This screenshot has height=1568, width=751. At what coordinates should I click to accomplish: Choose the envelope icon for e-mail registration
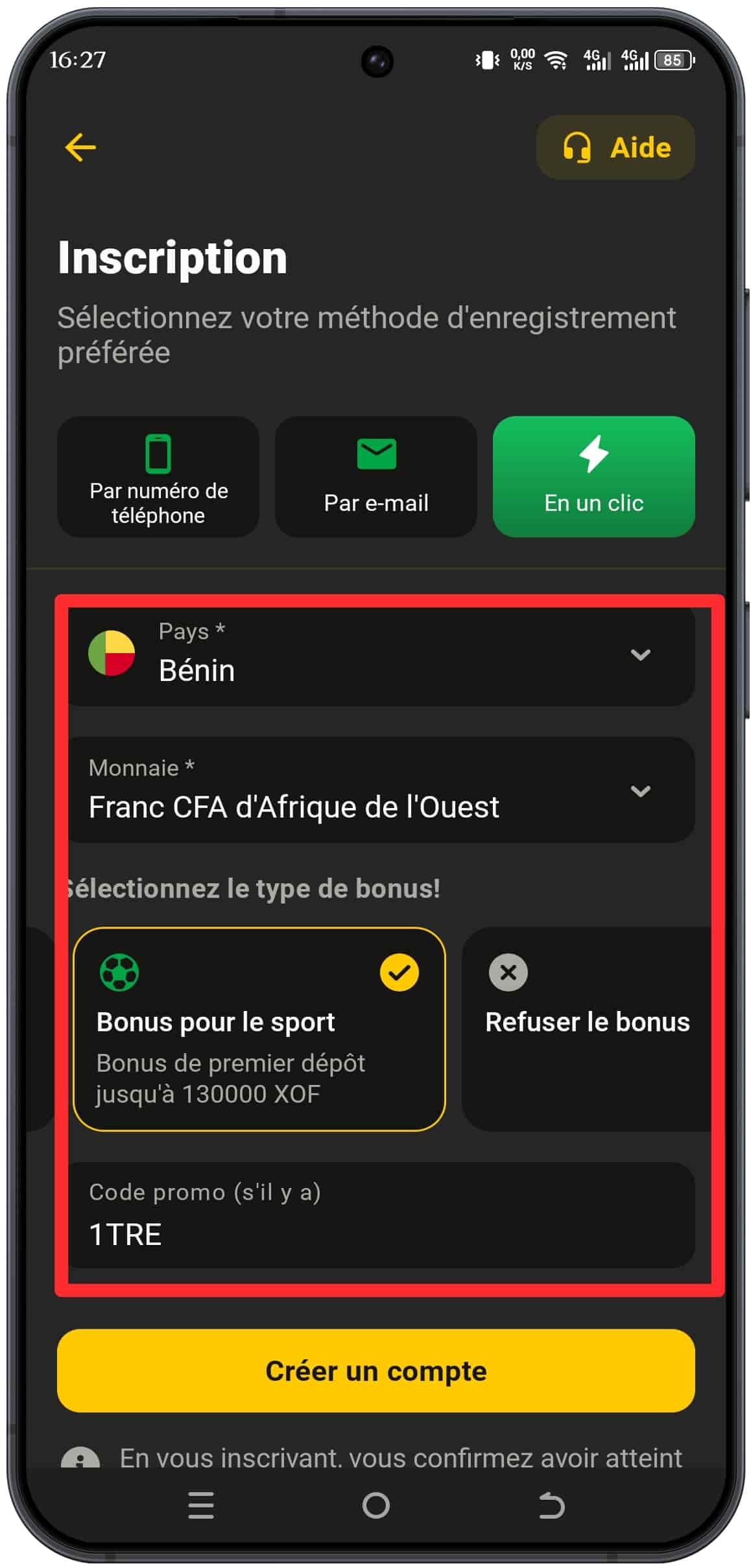point(376,454)
